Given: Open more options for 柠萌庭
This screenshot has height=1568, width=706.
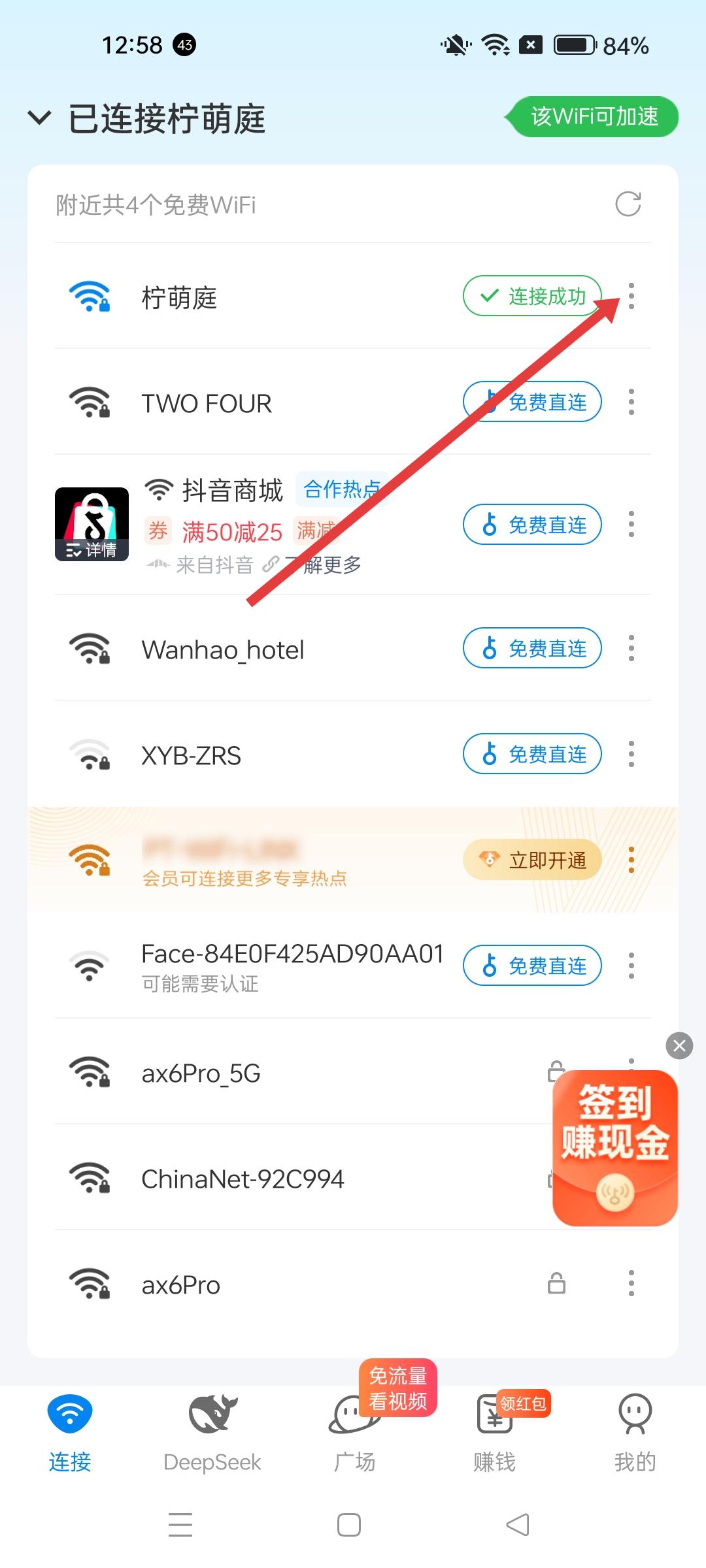Looking at the screenshot, I should (631, 297).
